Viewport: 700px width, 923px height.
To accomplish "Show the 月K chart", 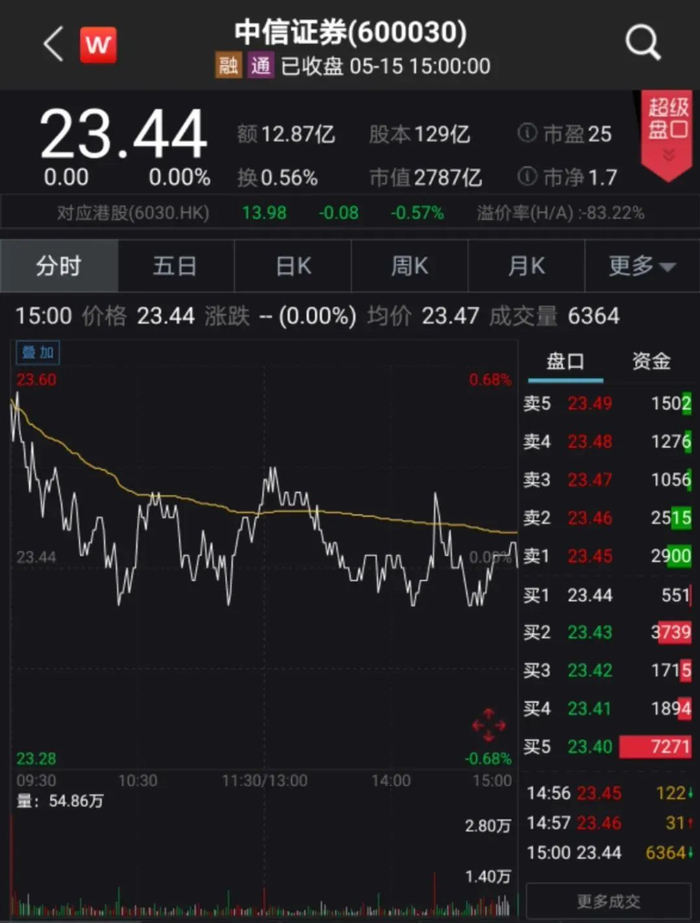I will (526, 266).
